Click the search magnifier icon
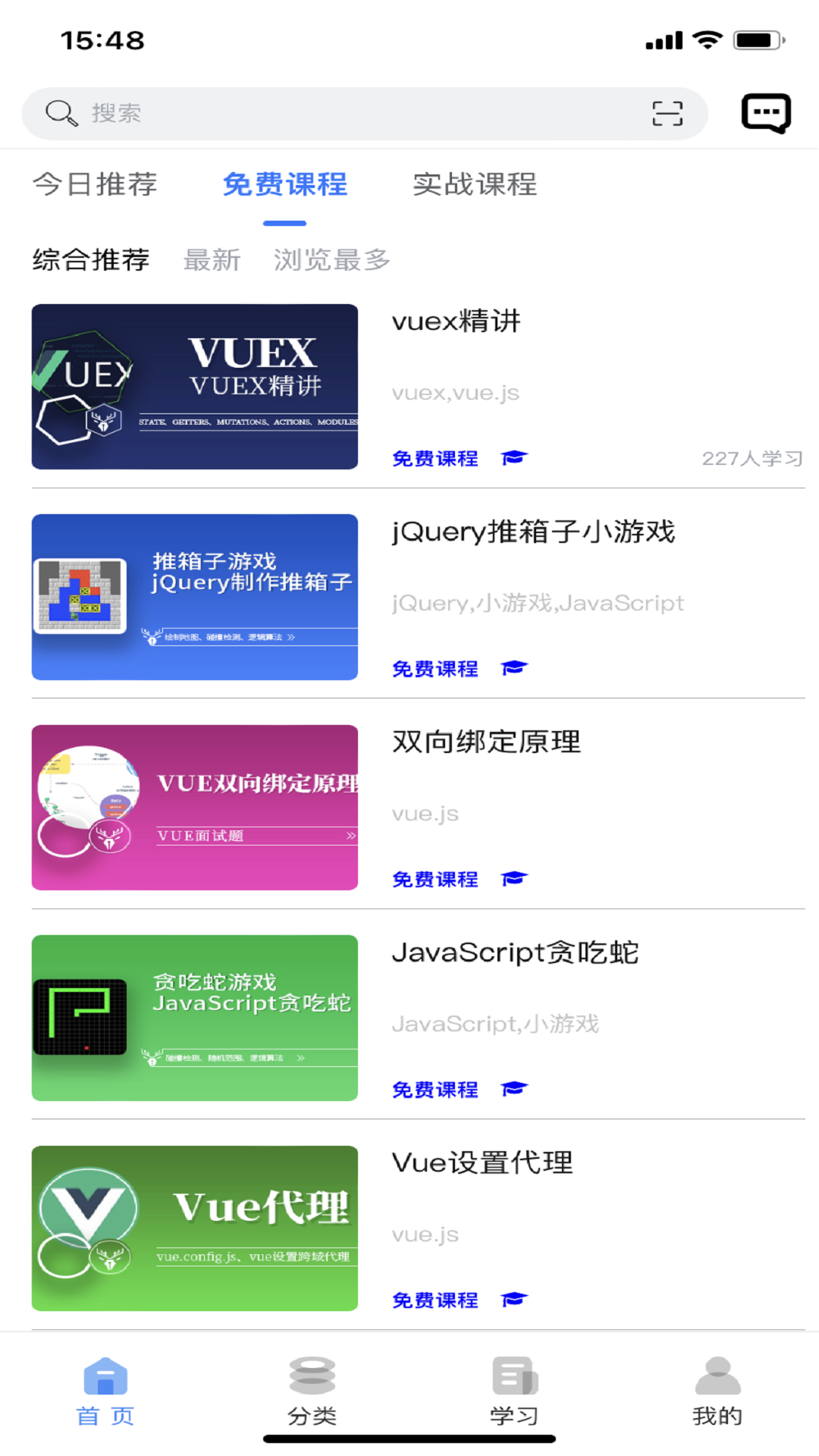 (61, 112)
